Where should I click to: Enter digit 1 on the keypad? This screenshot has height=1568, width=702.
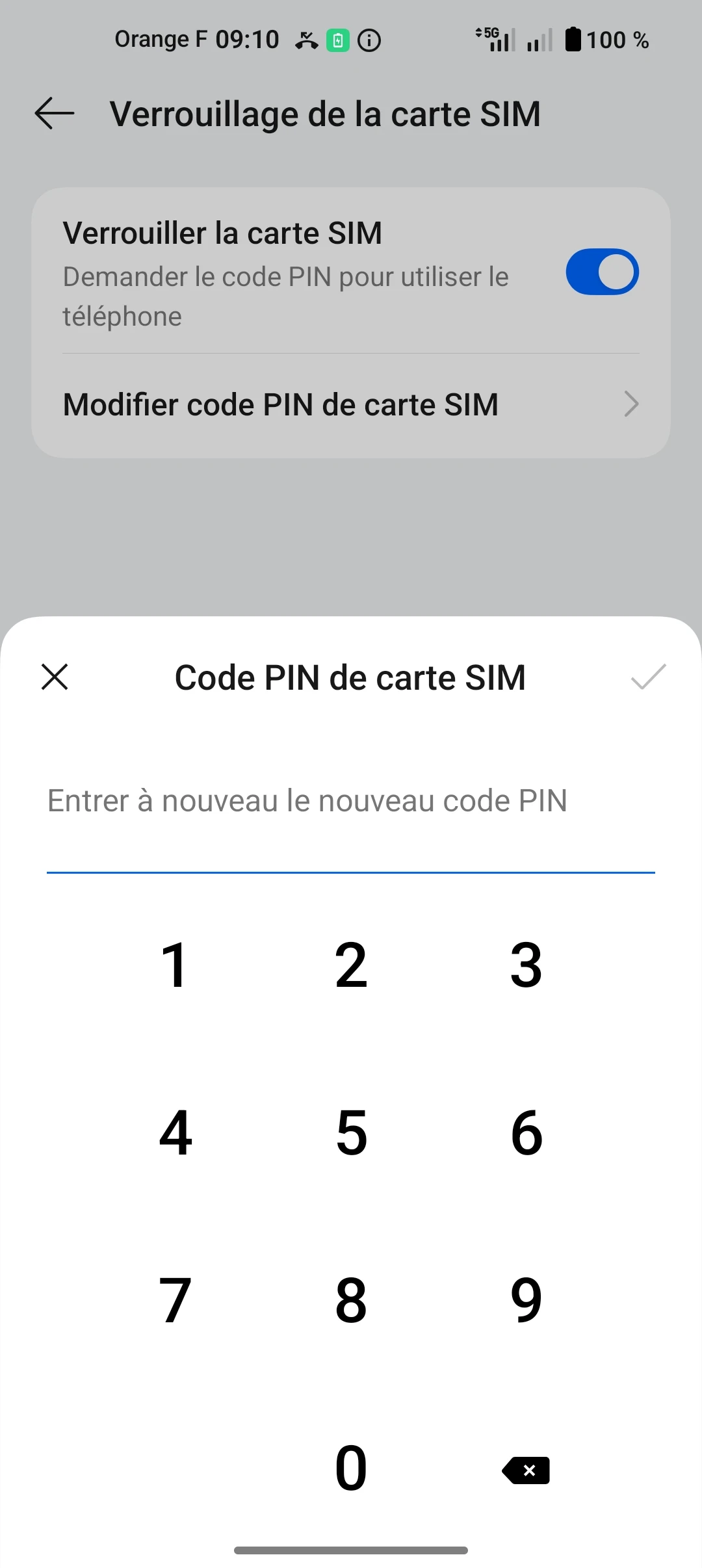point(175,965)
